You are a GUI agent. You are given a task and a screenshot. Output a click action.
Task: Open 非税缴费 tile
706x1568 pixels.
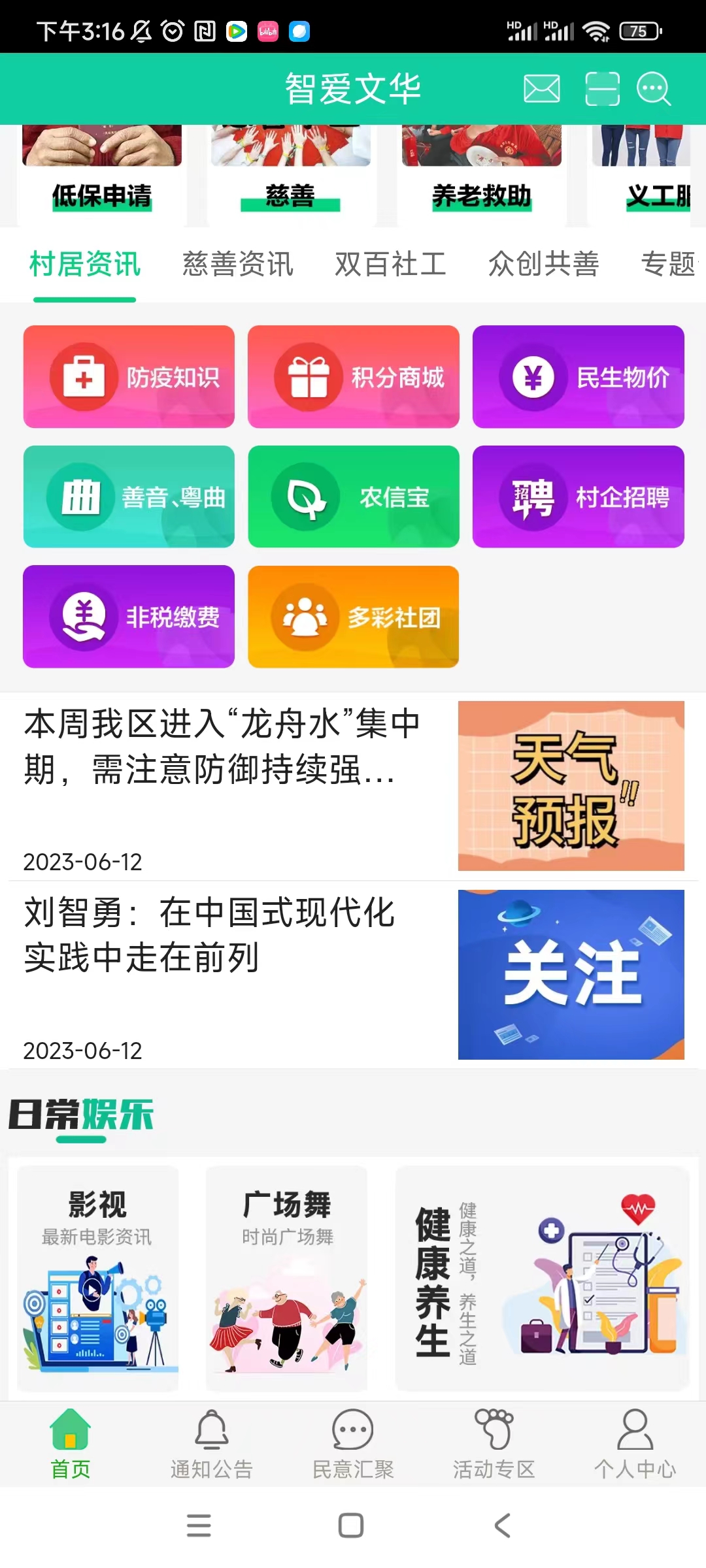pos(129,617)
